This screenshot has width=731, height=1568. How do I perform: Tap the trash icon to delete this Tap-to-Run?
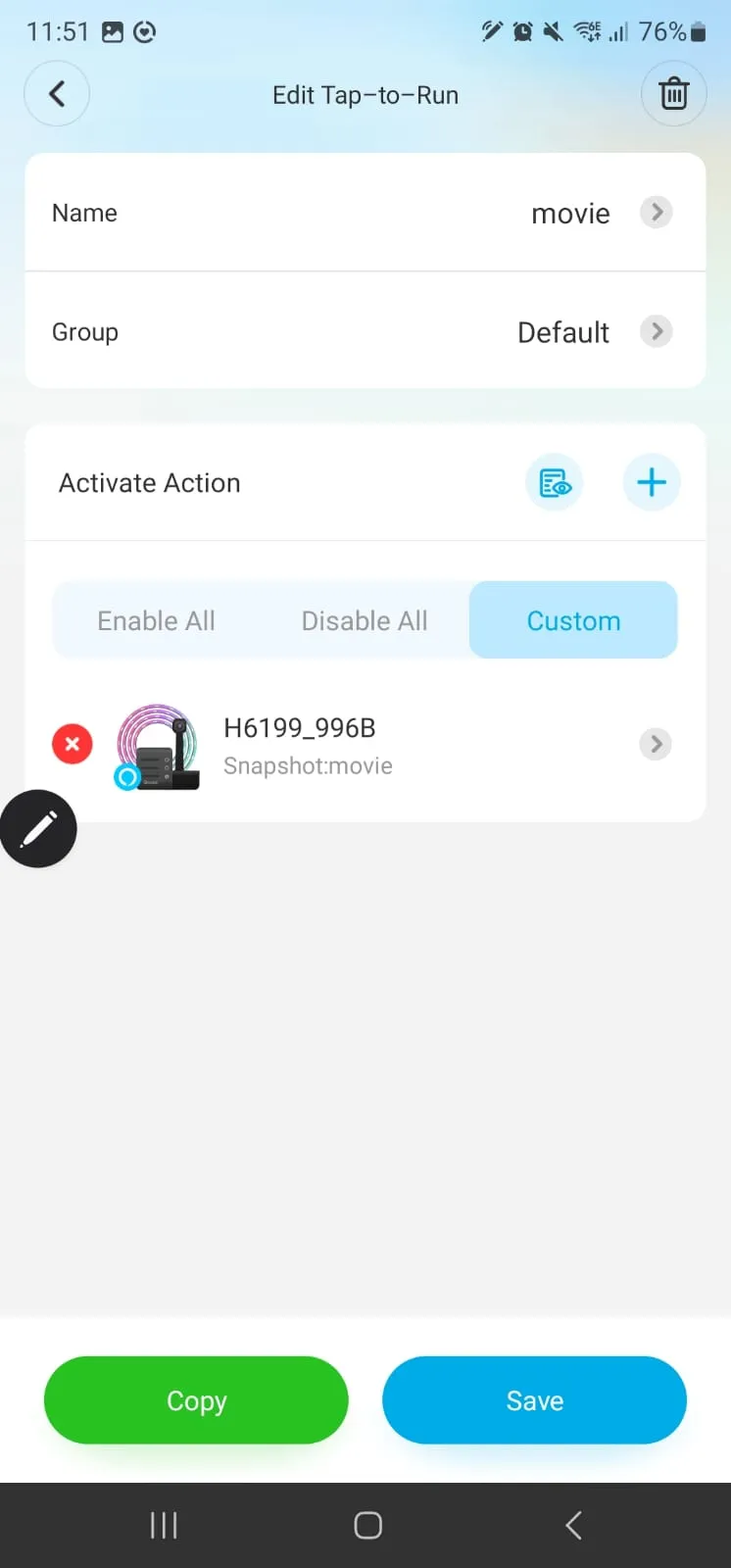[x=674, y=93]
